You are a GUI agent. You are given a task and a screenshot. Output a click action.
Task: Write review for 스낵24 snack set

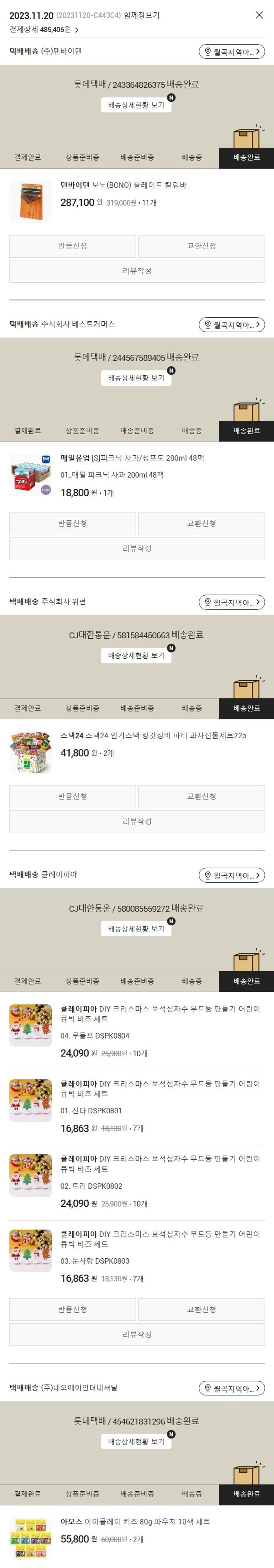pos(136,821)
